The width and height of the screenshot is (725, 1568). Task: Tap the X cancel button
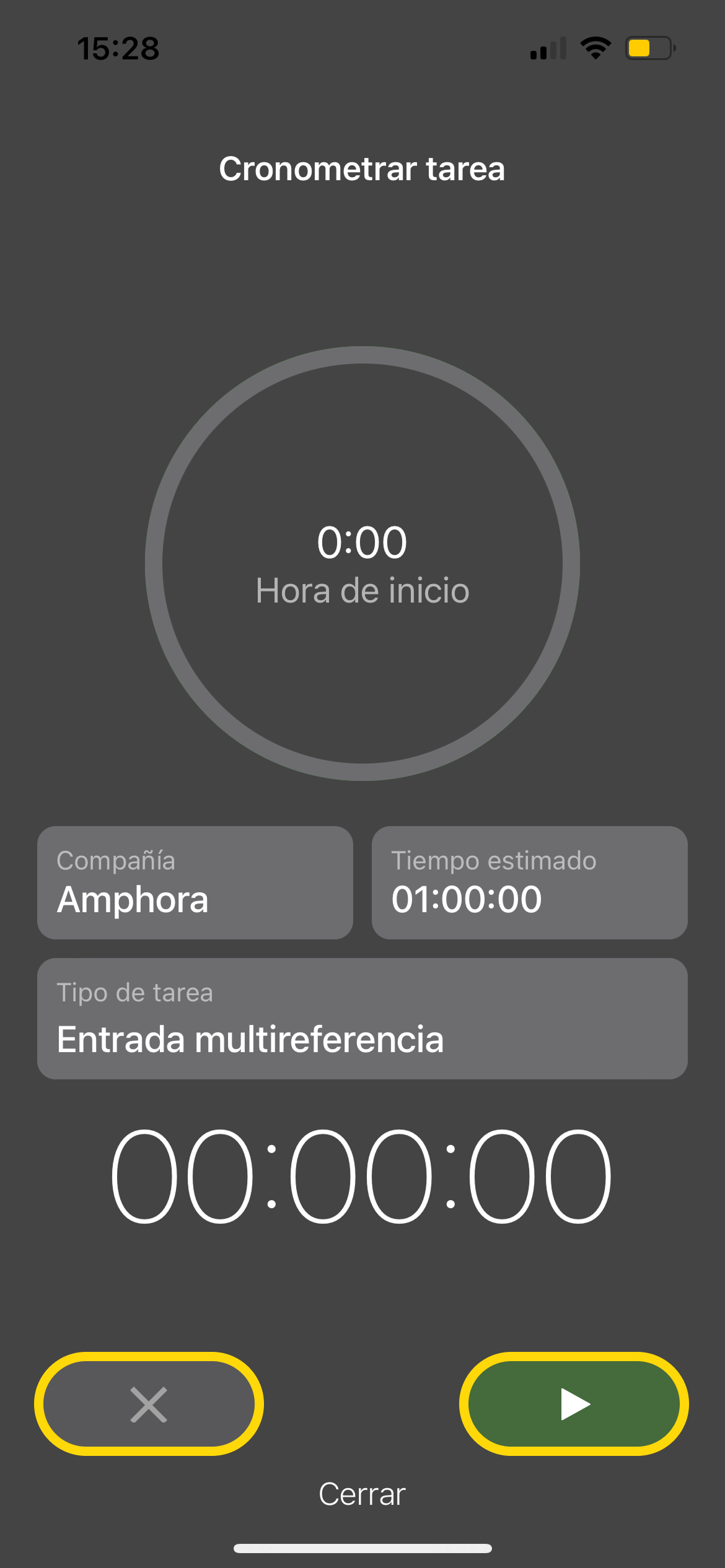tap(149, 1403)
